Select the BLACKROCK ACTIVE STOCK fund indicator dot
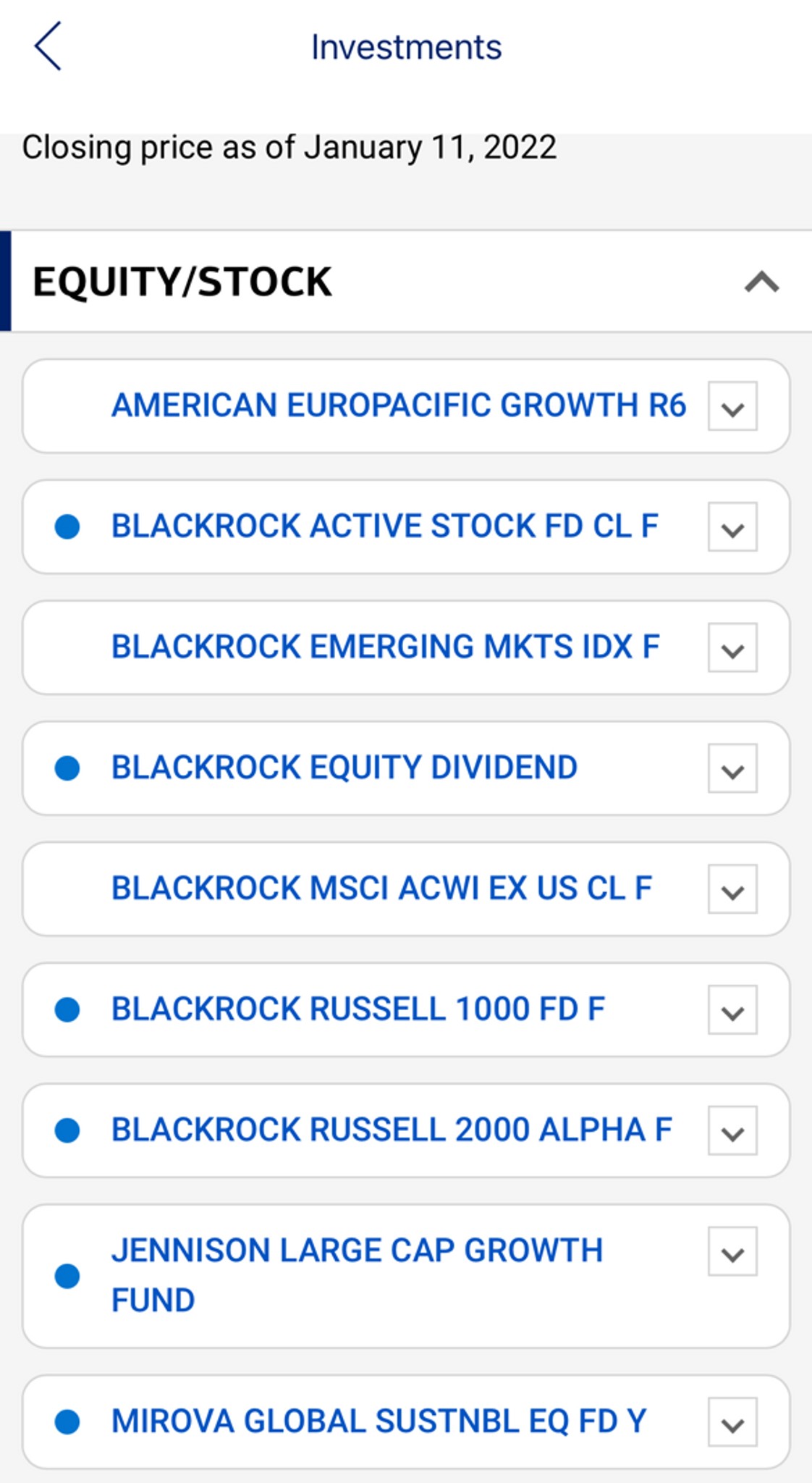Screen dimensions: 812x1483 click(69, 527)
